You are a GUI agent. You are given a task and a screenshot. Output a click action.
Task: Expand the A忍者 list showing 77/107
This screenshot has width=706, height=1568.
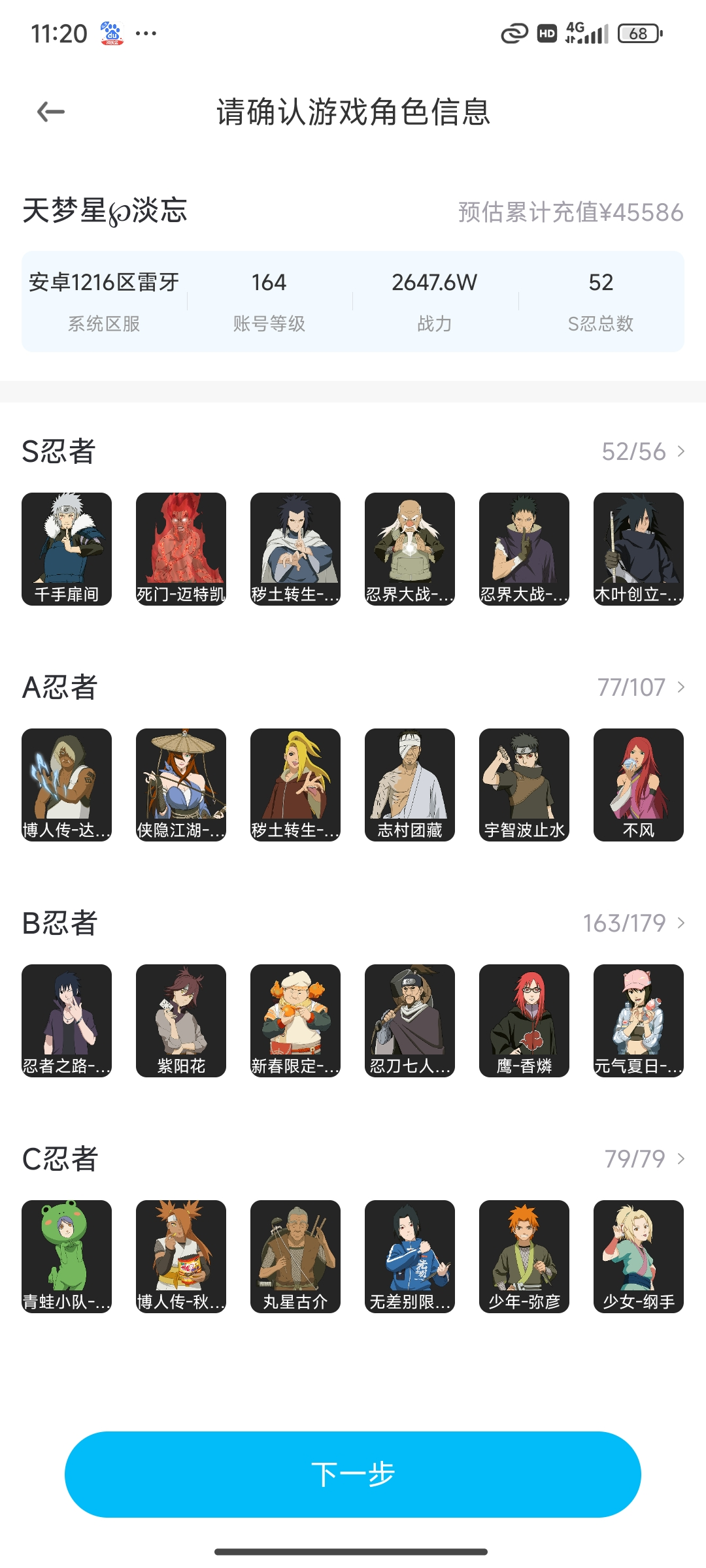pos(641,687)
